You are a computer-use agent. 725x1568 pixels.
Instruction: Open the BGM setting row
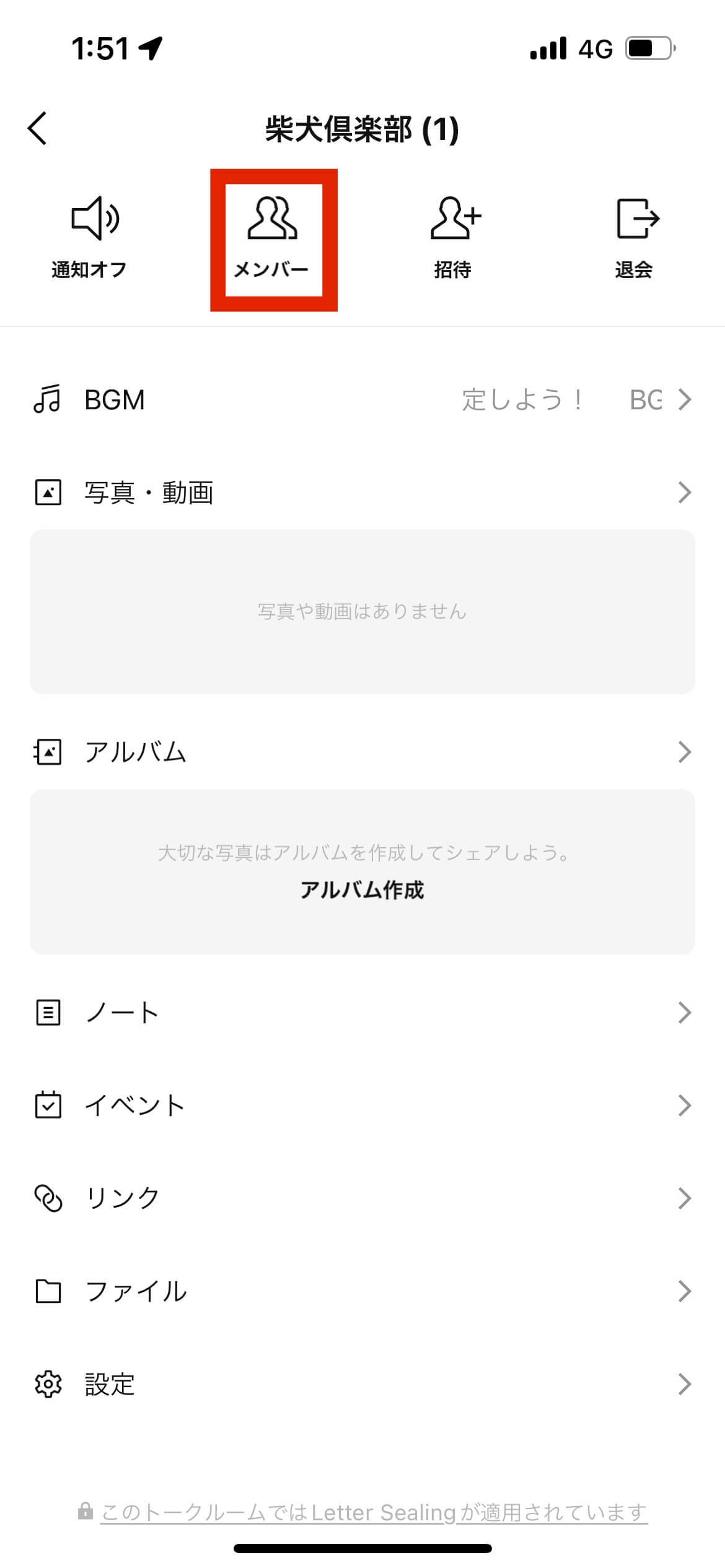point(362,400)
